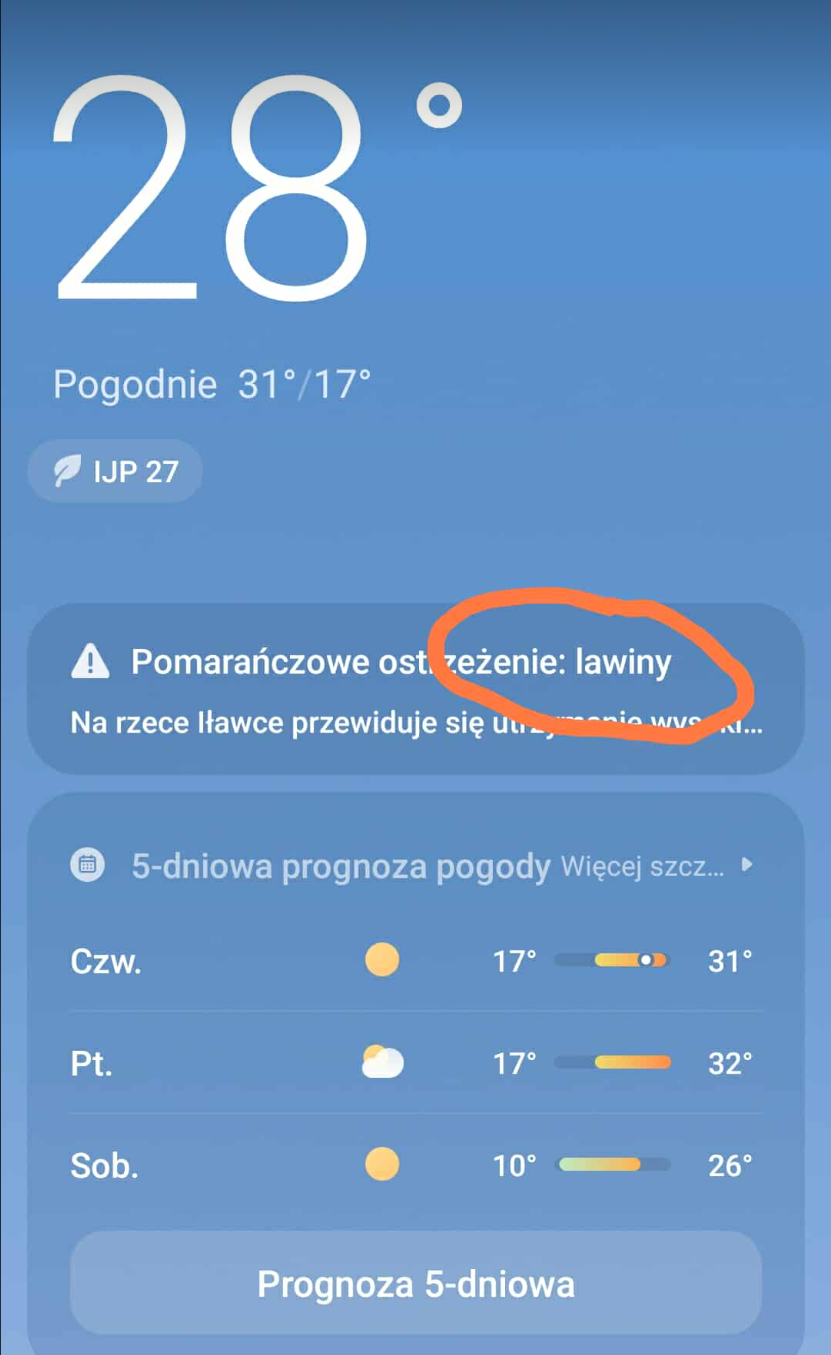The height and width of the screenshot is (1355, 831).
Task: Open Saturday's forecast row
Action: pos(415,1165)
